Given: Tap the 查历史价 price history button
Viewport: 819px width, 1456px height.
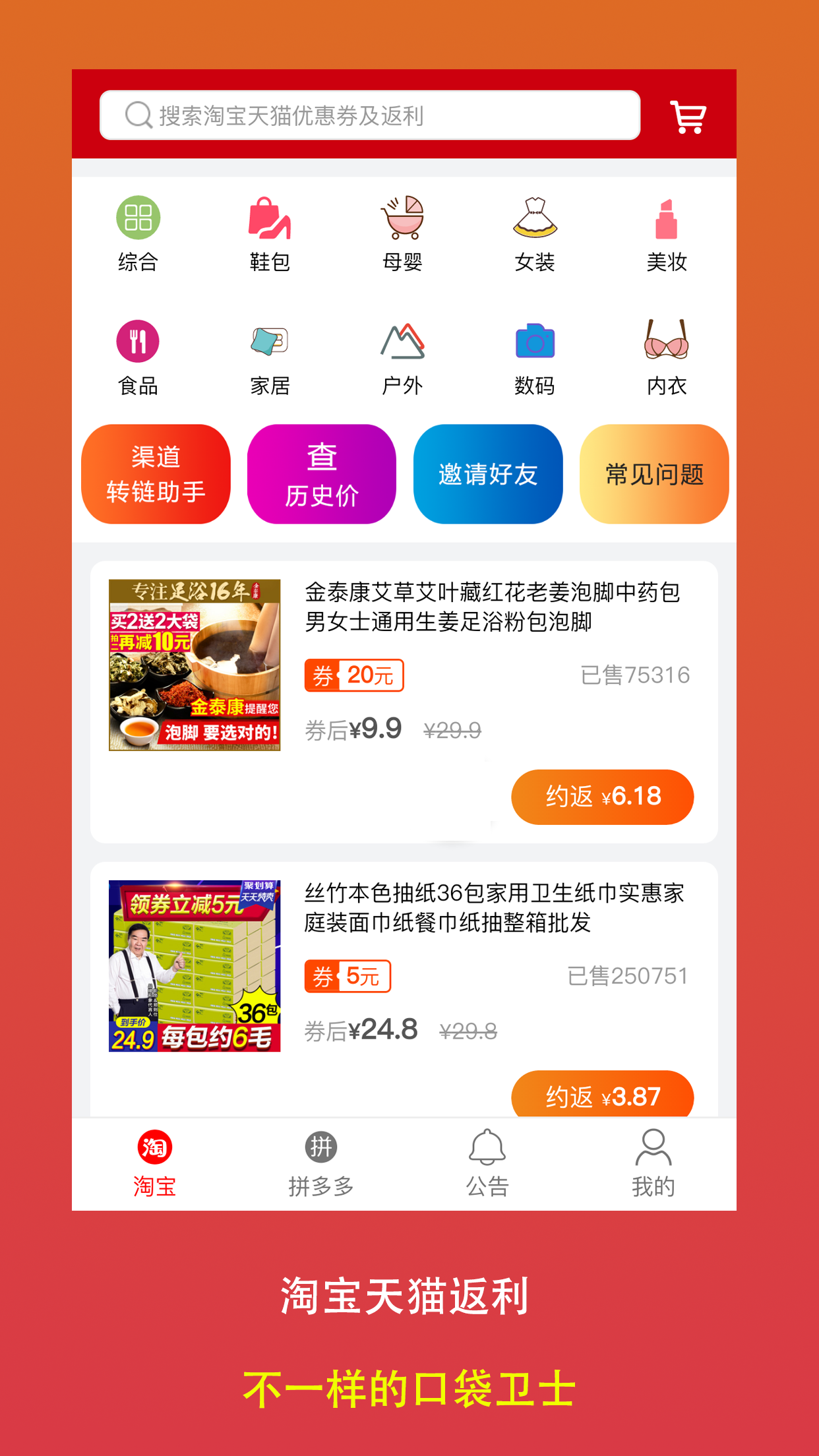Looking at the screenshot, I should 321,473.
